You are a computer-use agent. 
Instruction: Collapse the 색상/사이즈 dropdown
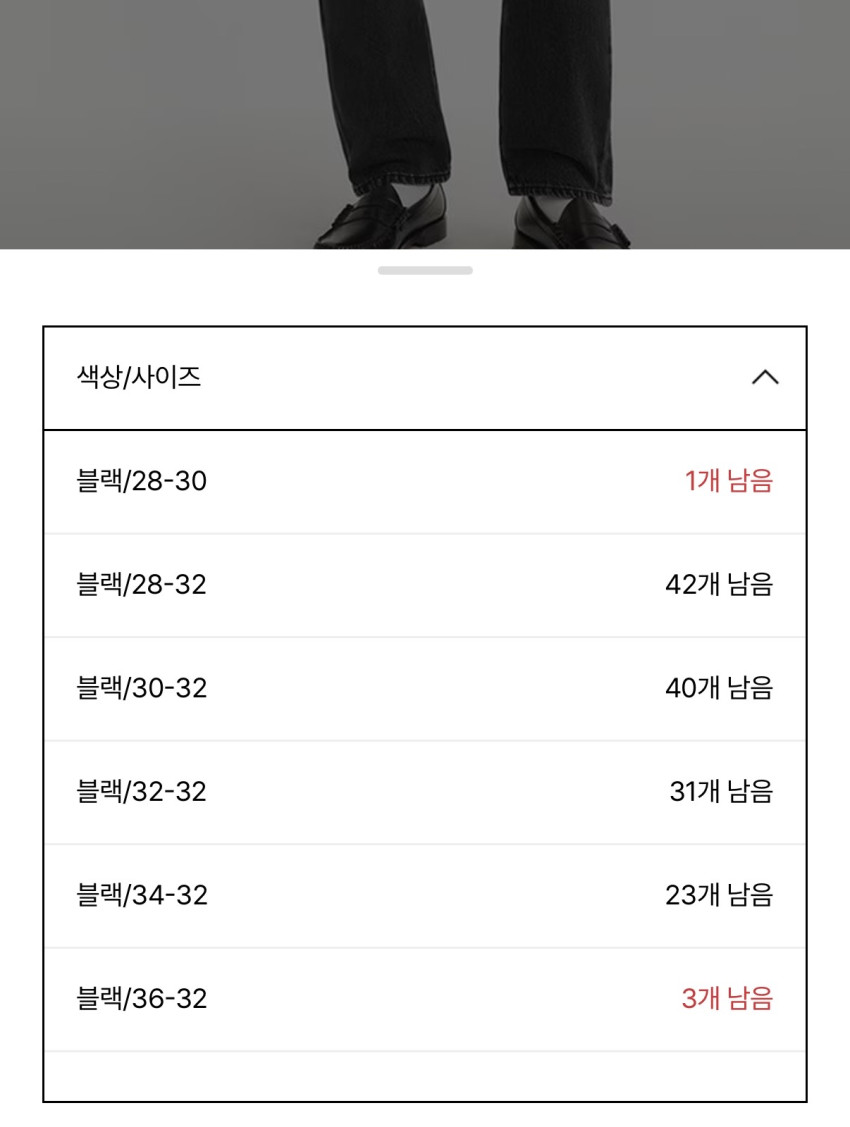pos(764,378)
